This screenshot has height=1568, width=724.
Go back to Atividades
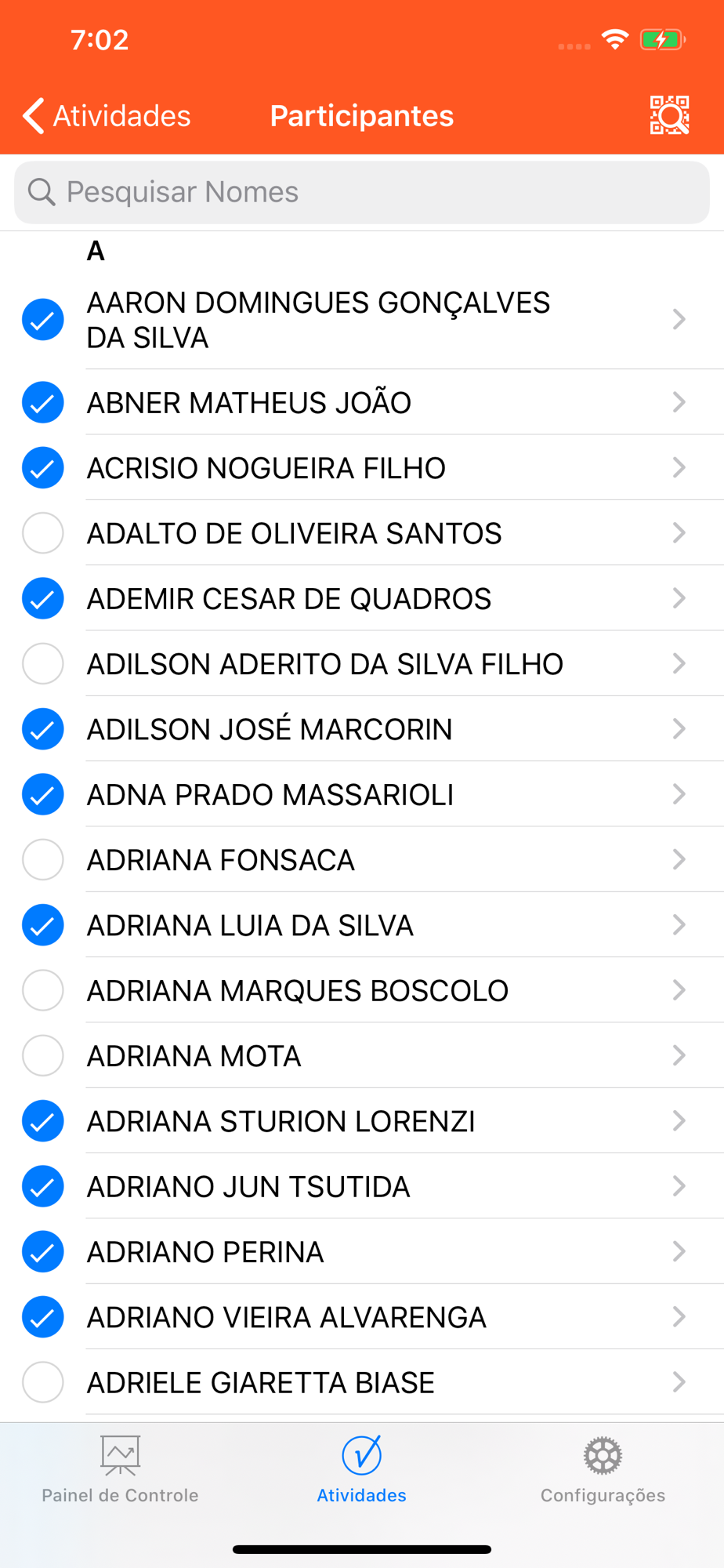pyautogui.click(x=107, y=116)
